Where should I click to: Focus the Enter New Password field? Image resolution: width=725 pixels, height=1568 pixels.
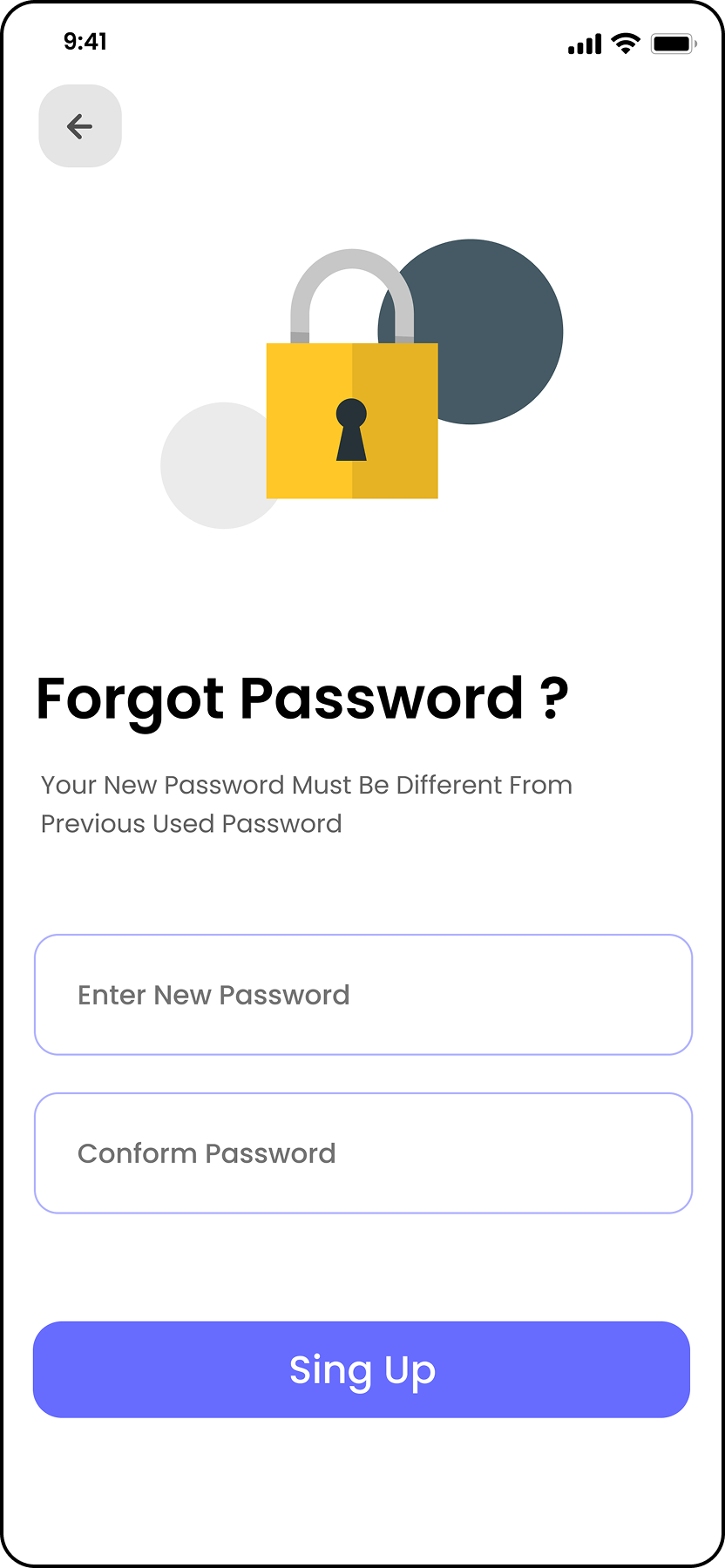click(362, 995)
